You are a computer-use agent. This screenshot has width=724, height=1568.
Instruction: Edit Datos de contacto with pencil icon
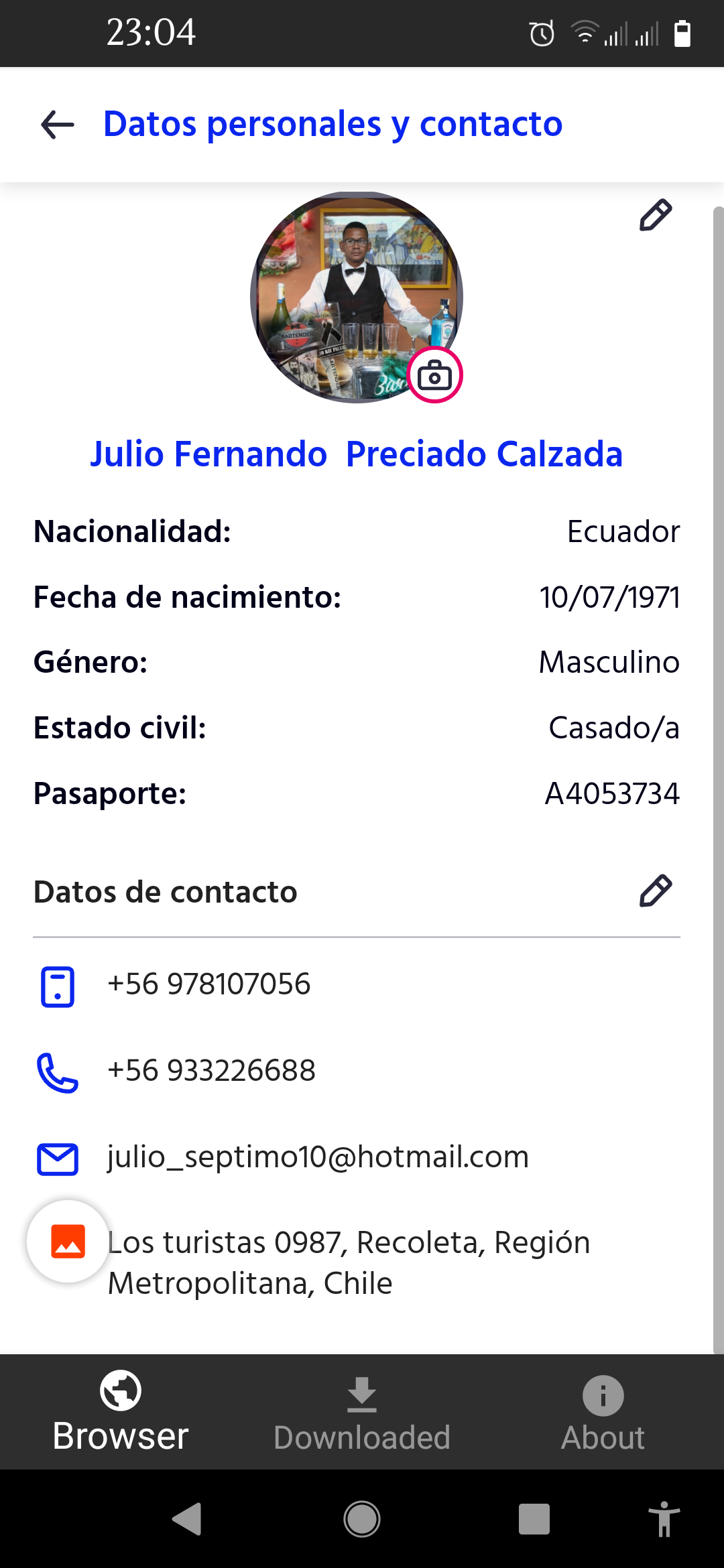[656, 891]
